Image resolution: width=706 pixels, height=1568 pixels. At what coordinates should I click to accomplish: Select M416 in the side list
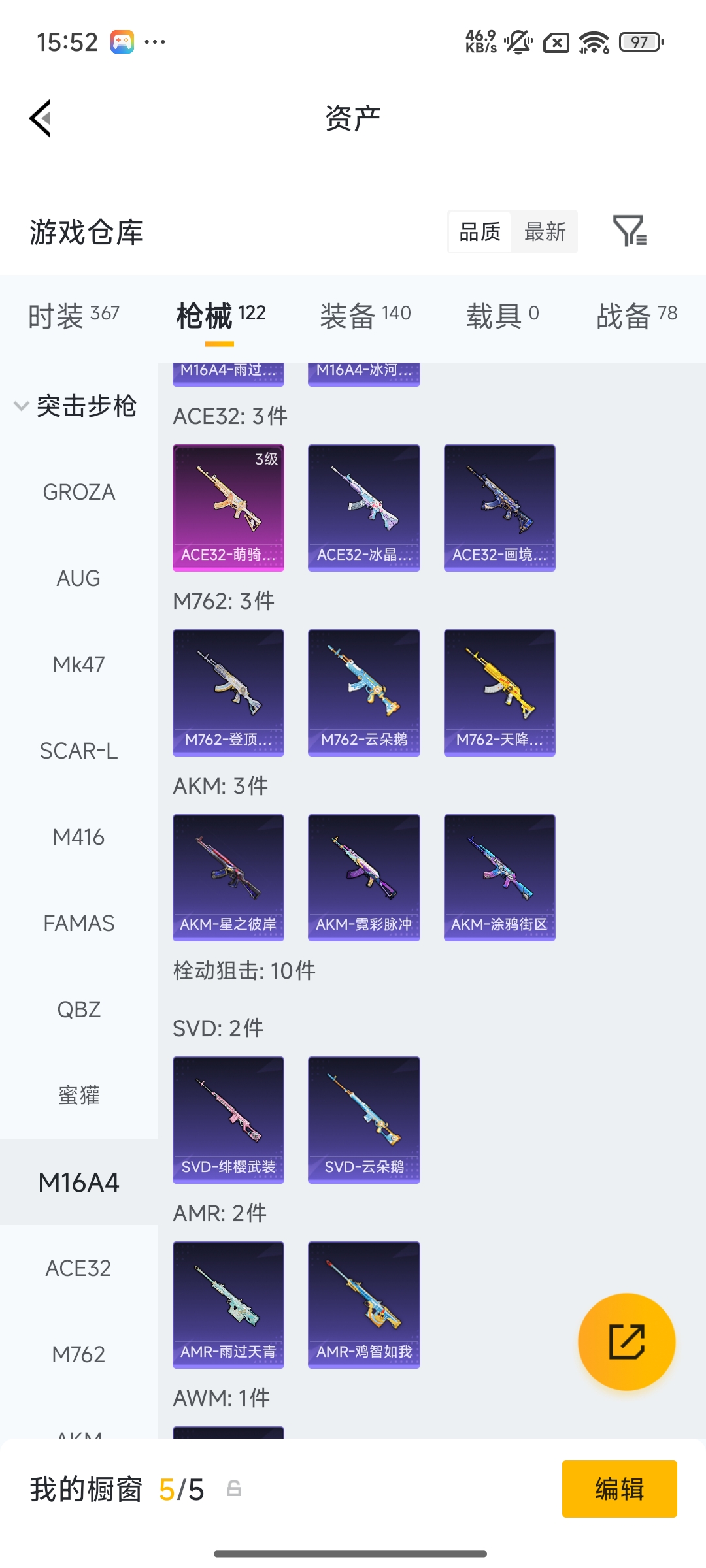pyautogui.click(x=78, y=837)
